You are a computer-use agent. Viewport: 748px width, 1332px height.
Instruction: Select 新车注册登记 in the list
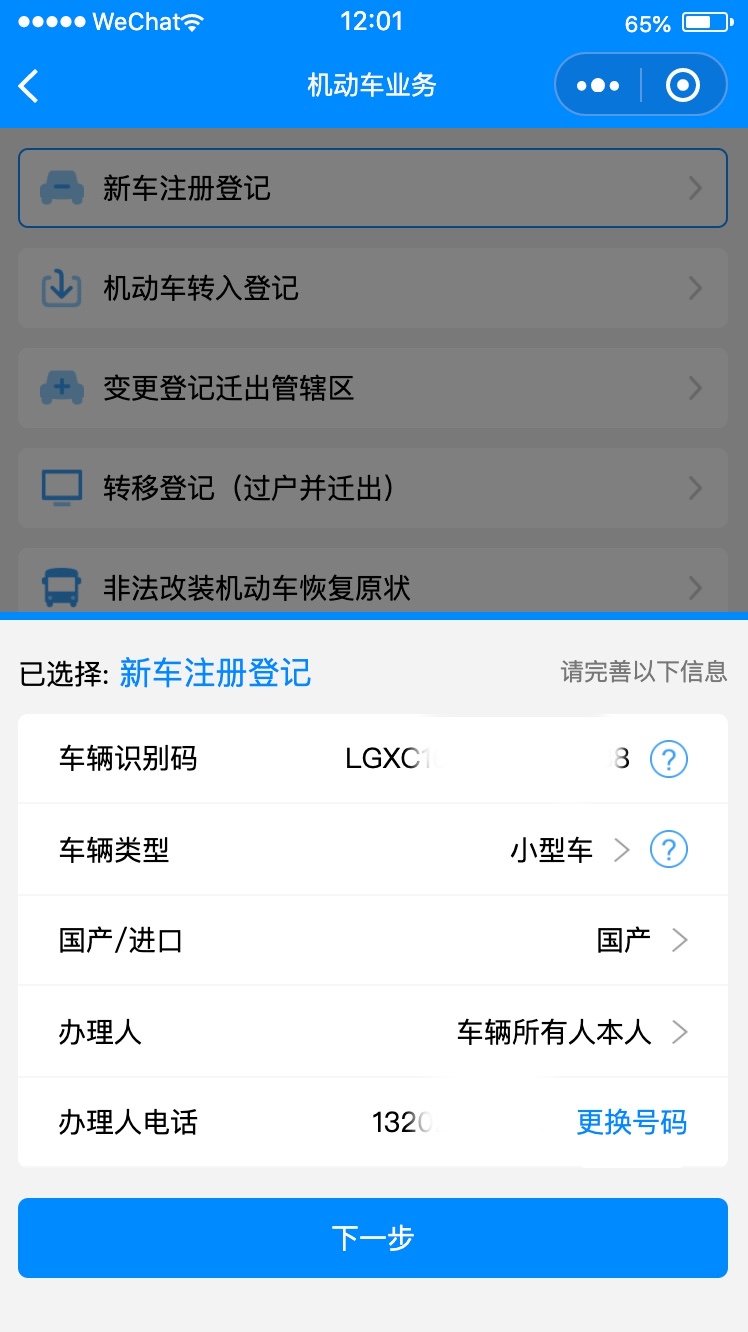[372, 188]
